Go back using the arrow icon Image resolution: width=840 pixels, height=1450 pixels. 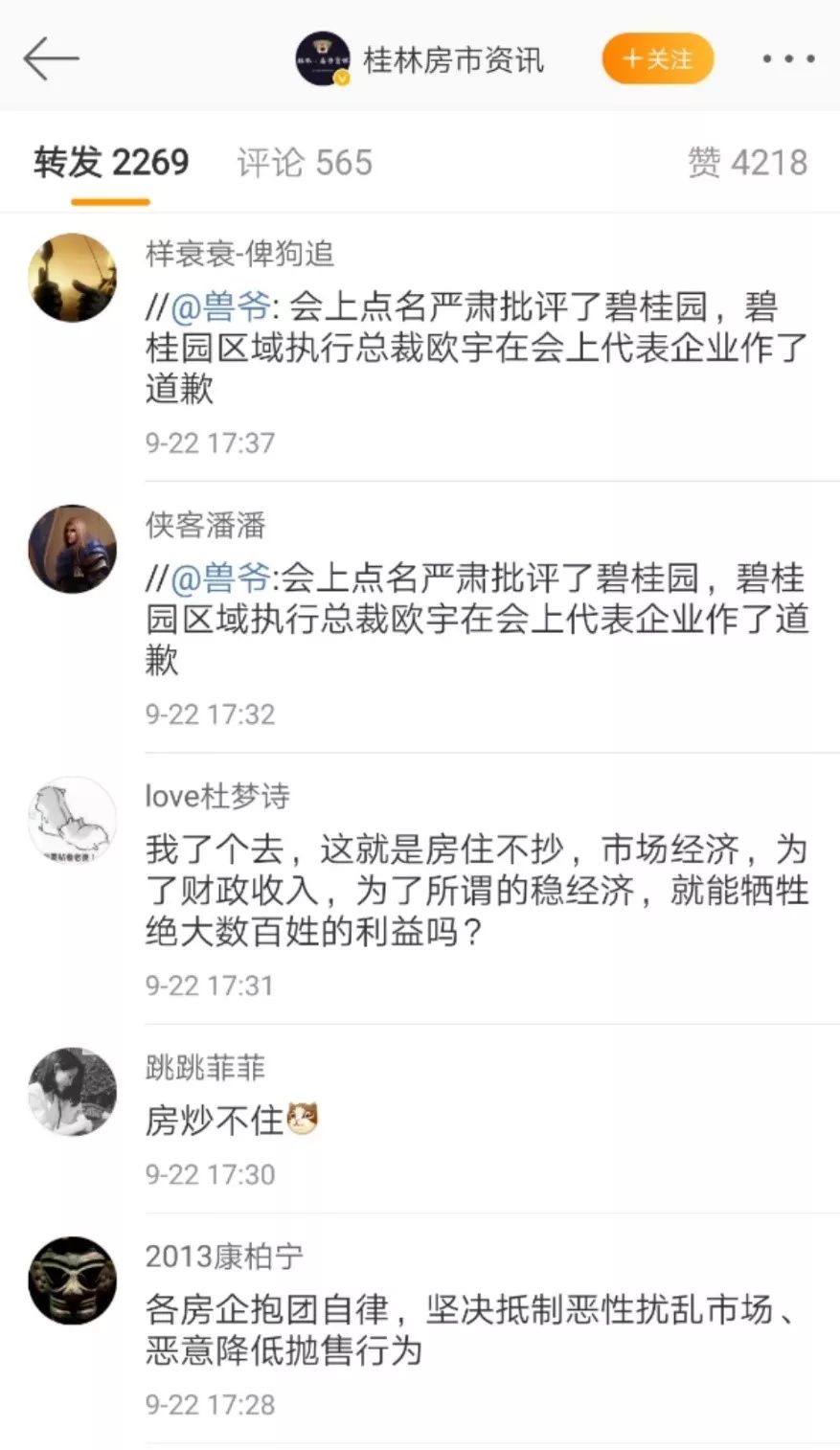pos(50,59)
